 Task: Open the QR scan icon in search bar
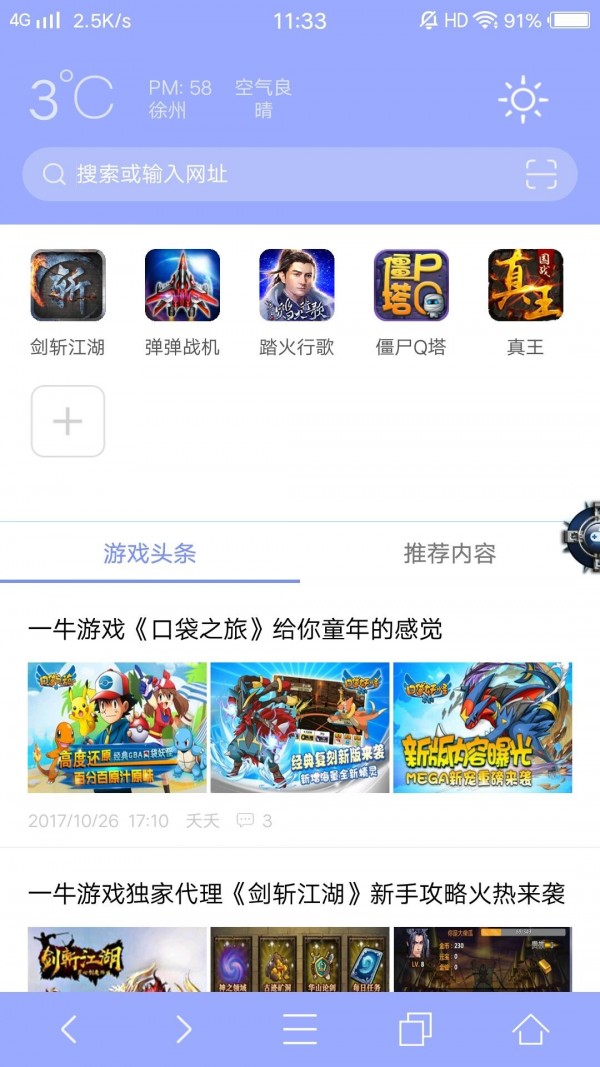point(541,175)
